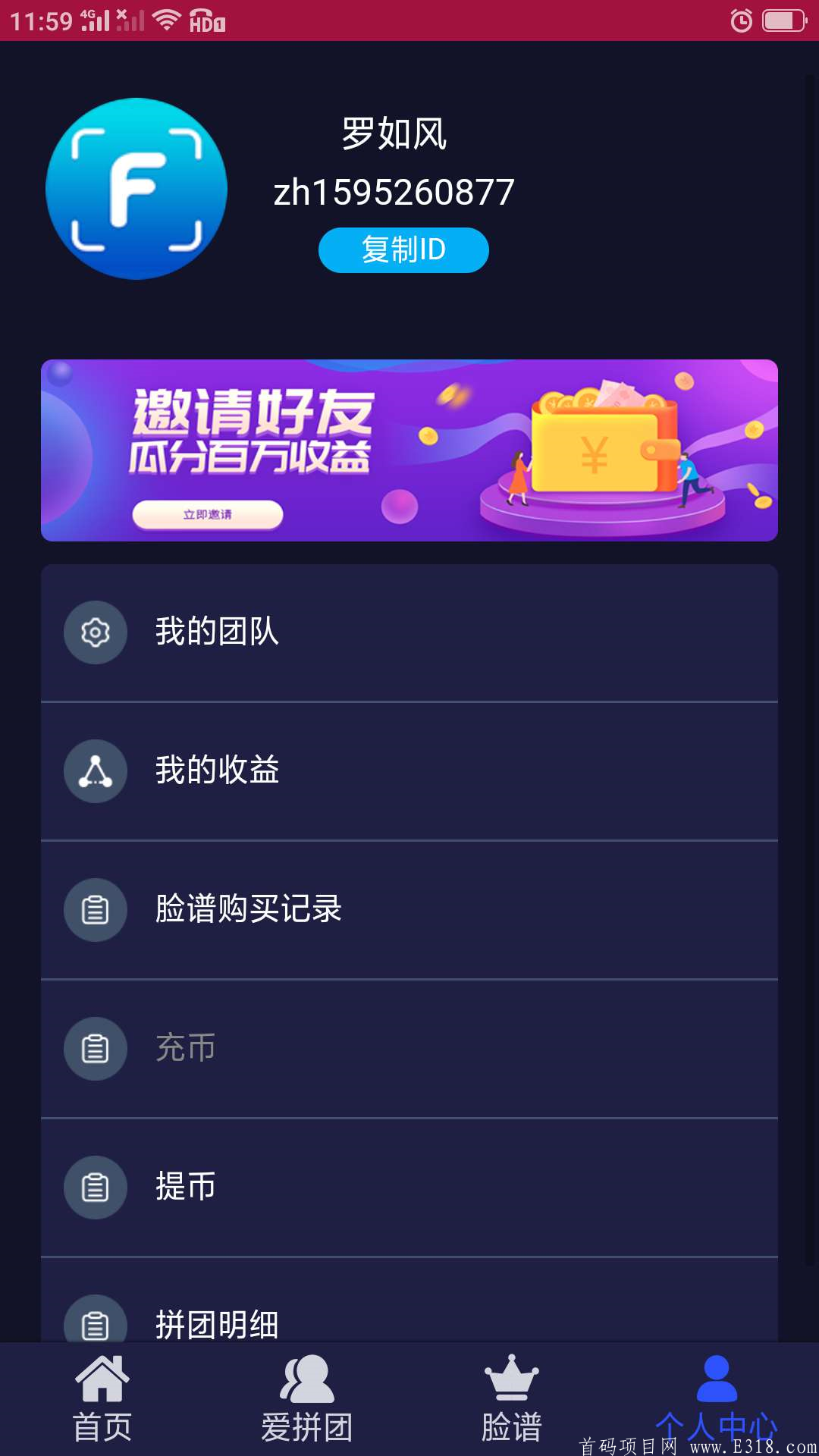The width and height of the screenshot is (819, 1456).
Task: Open 脸谱购买记录 purchase history
Action: click(x=409, y=910)
